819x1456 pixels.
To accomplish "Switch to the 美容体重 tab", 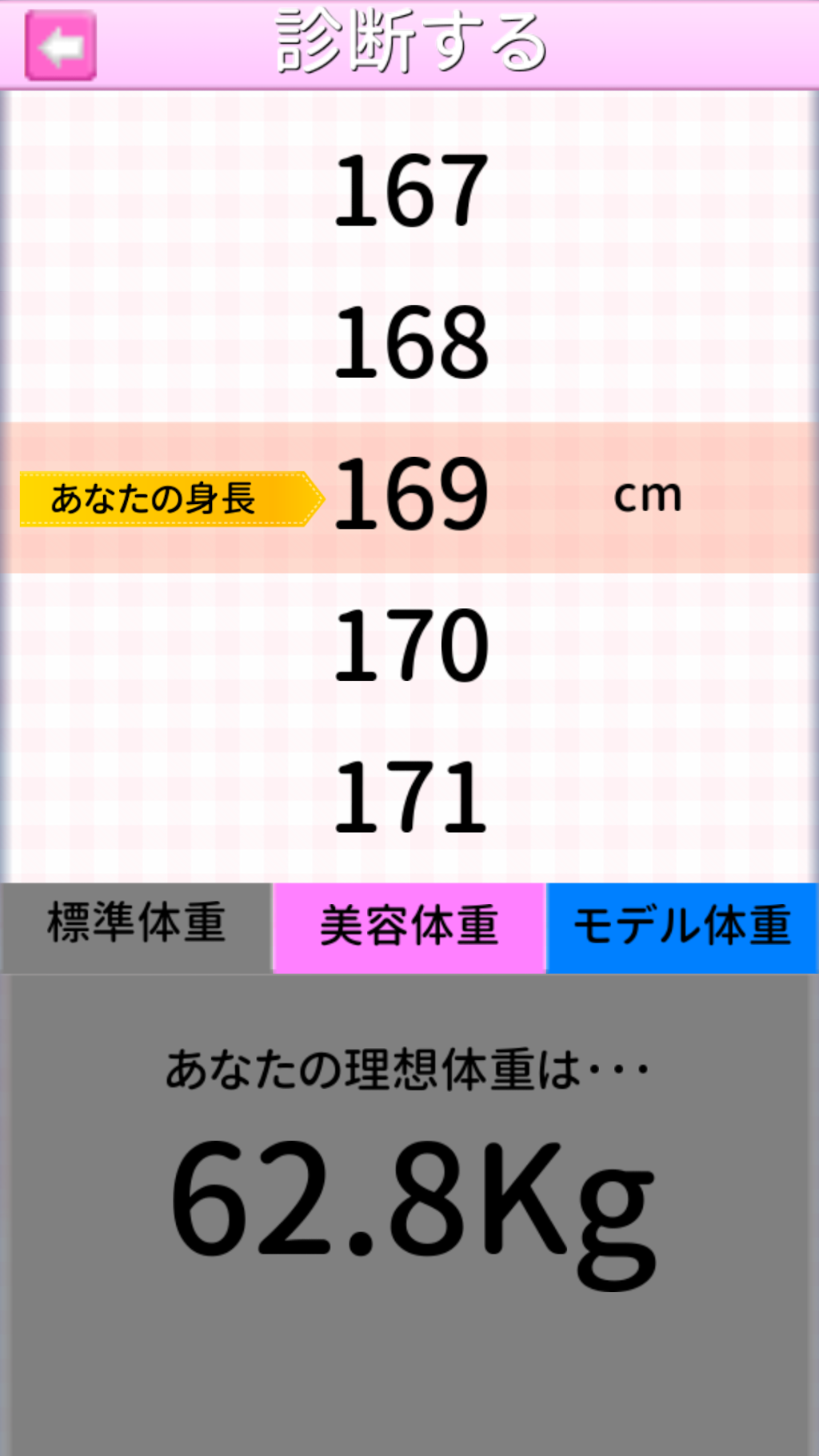I will (409, 927).
